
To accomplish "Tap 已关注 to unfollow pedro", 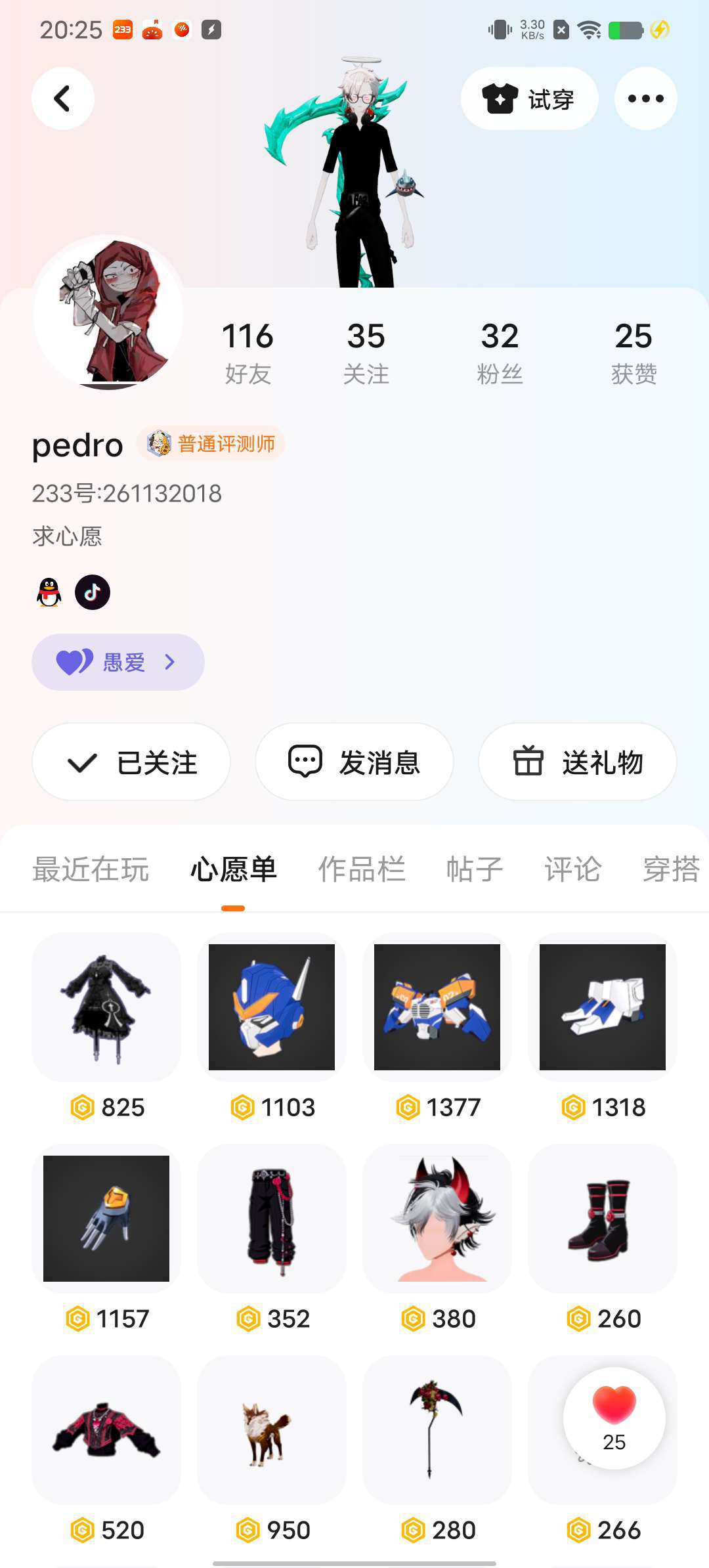I will point(131,762).
